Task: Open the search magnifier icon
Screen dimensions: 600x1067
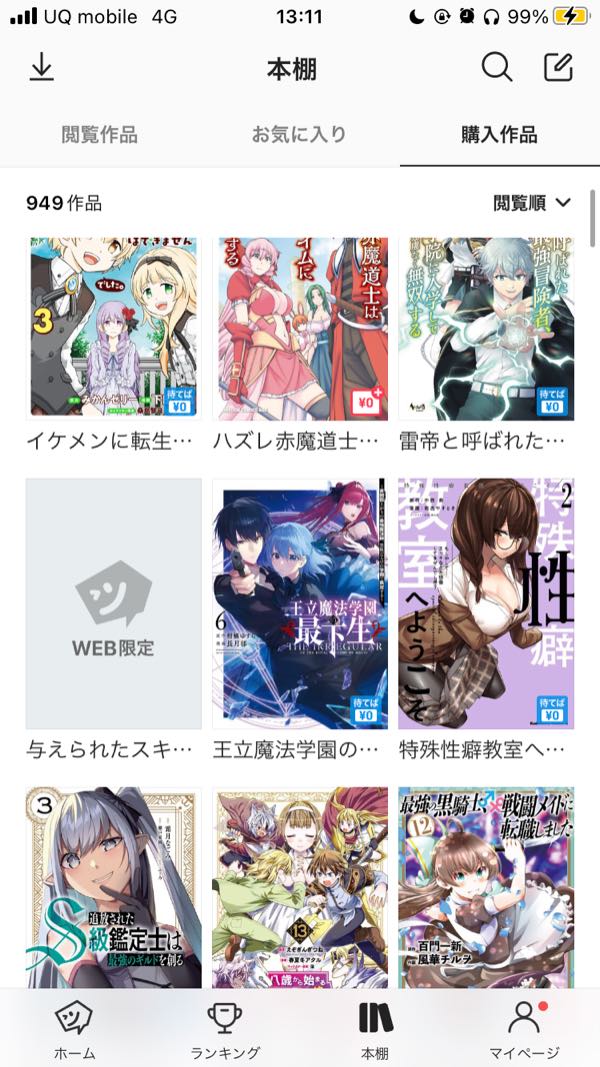Action: click(497, 67)
